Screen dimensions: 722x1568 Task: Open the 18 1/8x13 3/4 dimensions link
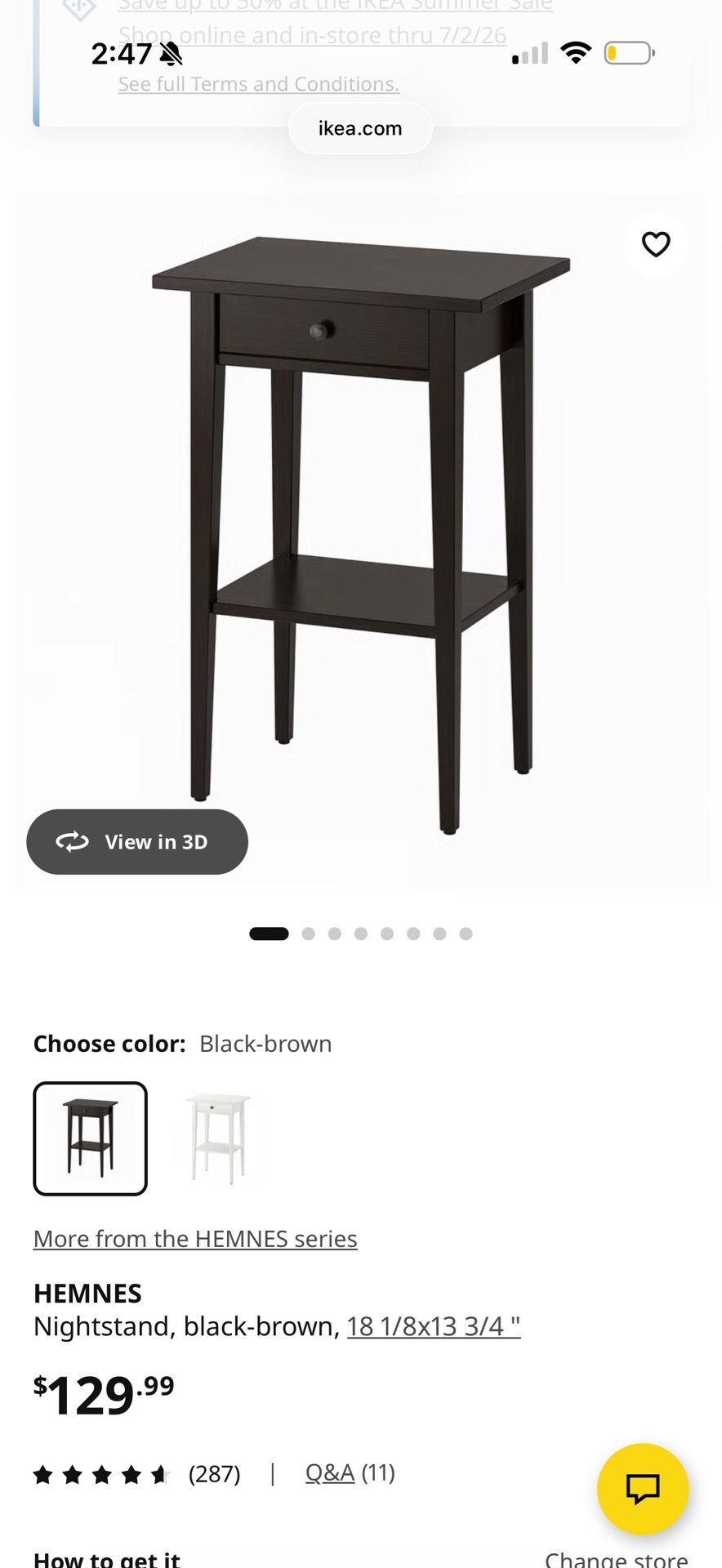point(434,1326)
